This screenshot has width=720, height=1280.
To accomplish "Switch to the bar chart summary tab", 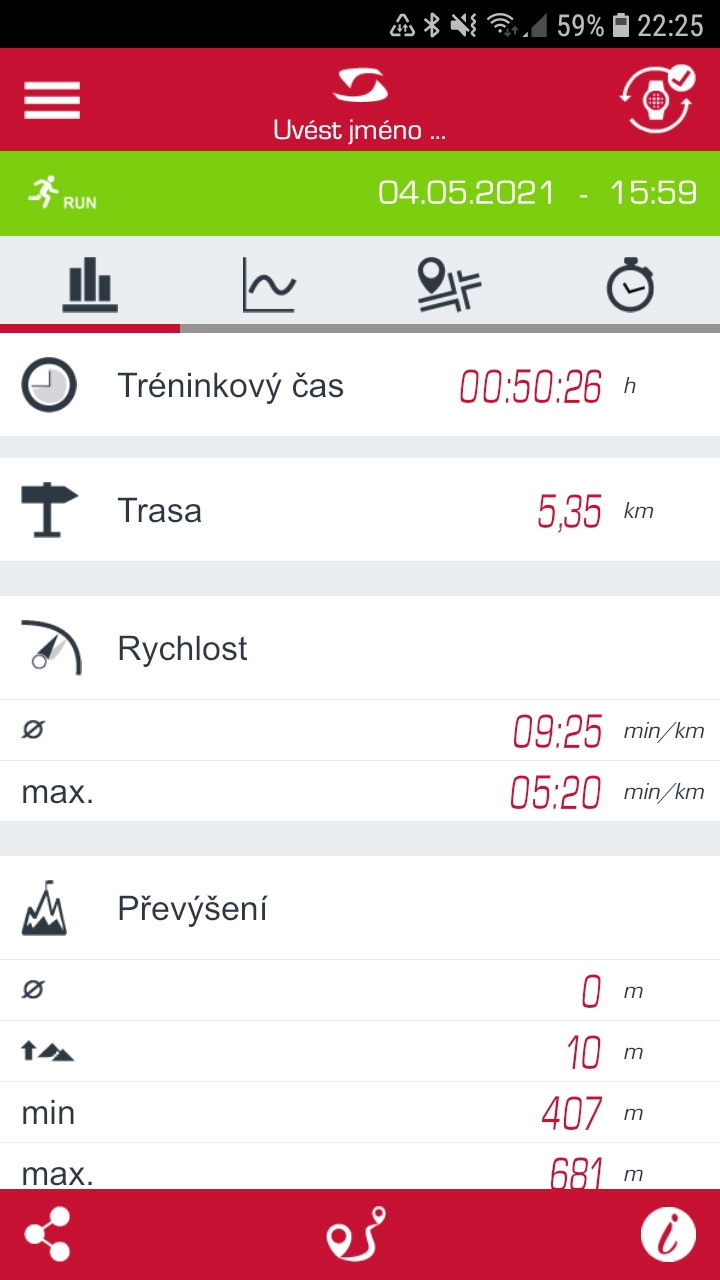I will (x=90, y=283).
